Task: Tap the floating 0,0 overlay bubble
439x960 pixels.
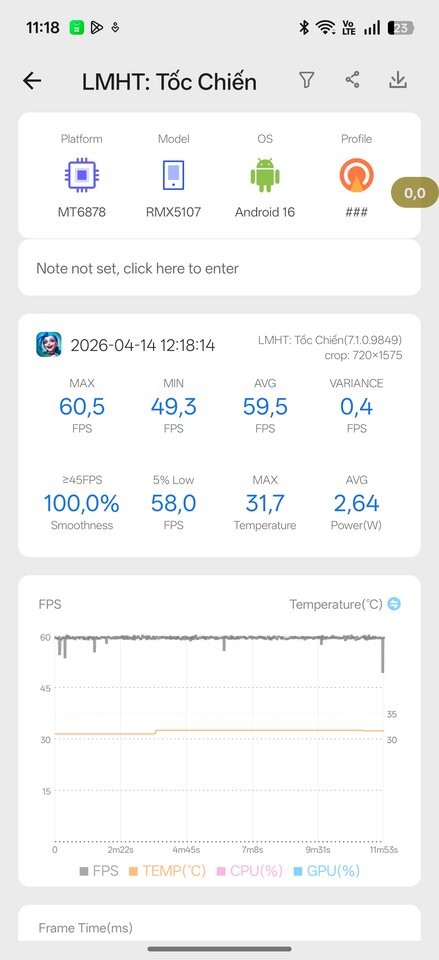Action: 415,193
